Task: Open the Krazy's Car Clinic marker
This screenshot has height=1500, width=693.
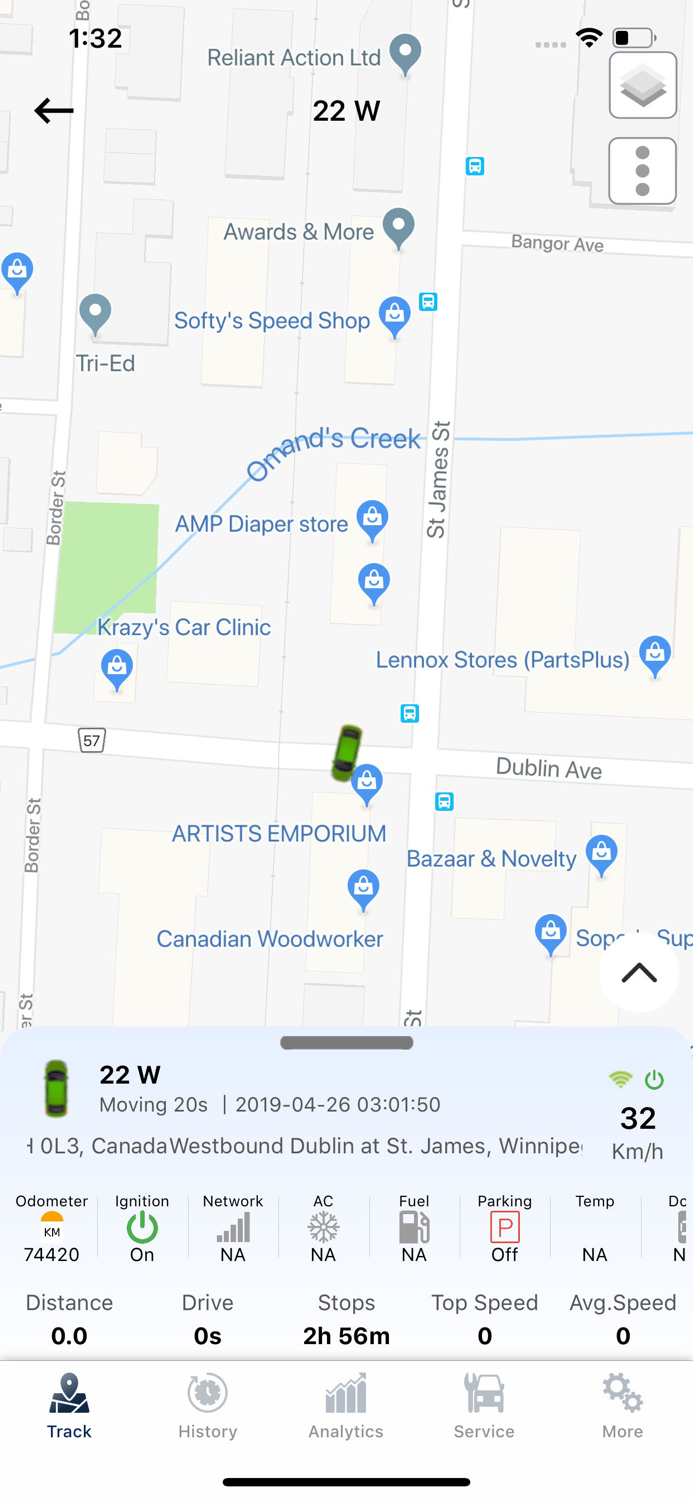Action: click(x=117, y=670)
